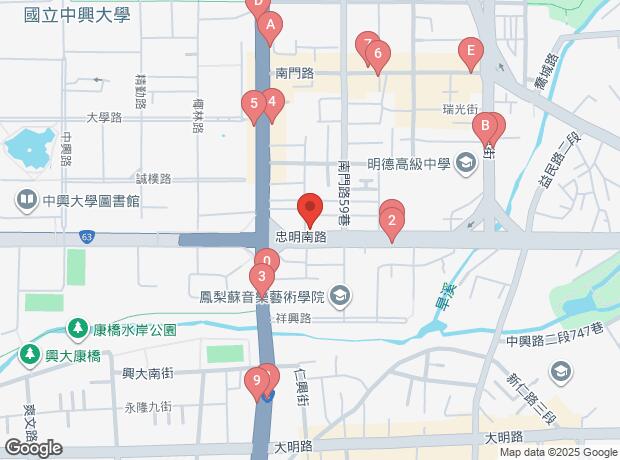Viewport: 620px width, 460px height.
Task: Select the marker labeled 3
Action: [261, 278]
